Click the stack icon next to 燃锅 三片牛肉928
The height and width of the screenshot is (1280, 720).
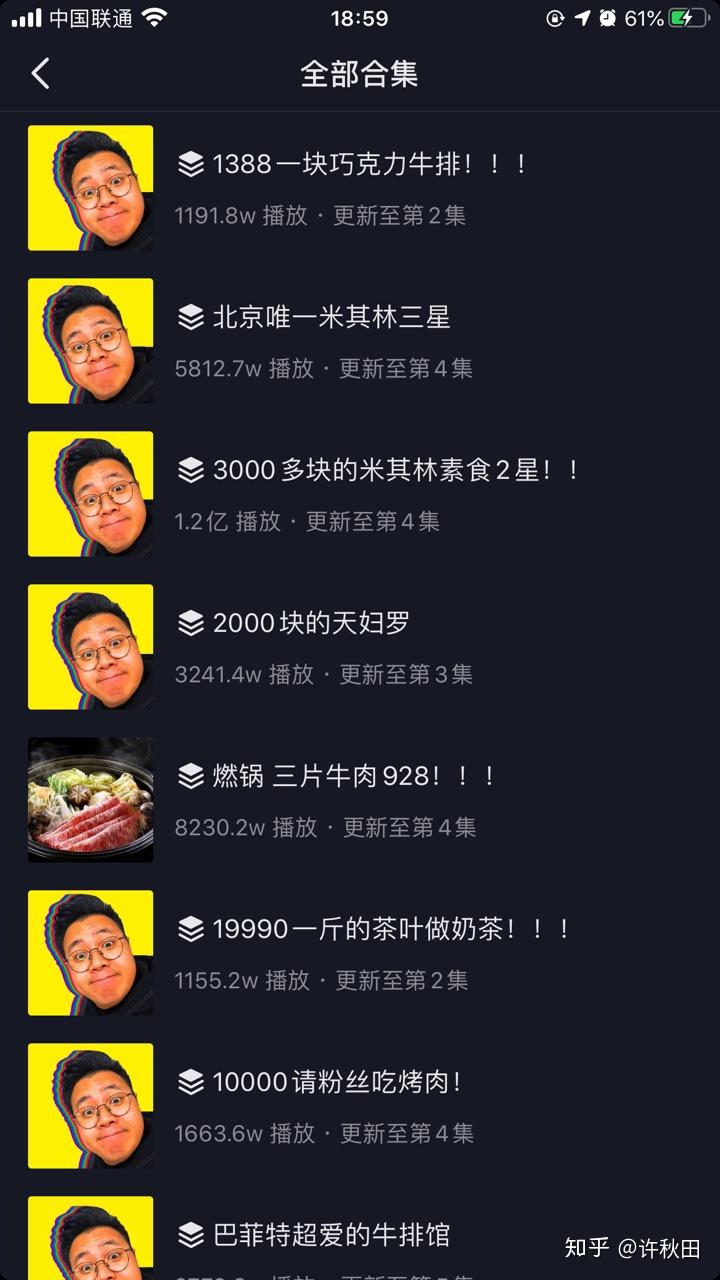190,775
